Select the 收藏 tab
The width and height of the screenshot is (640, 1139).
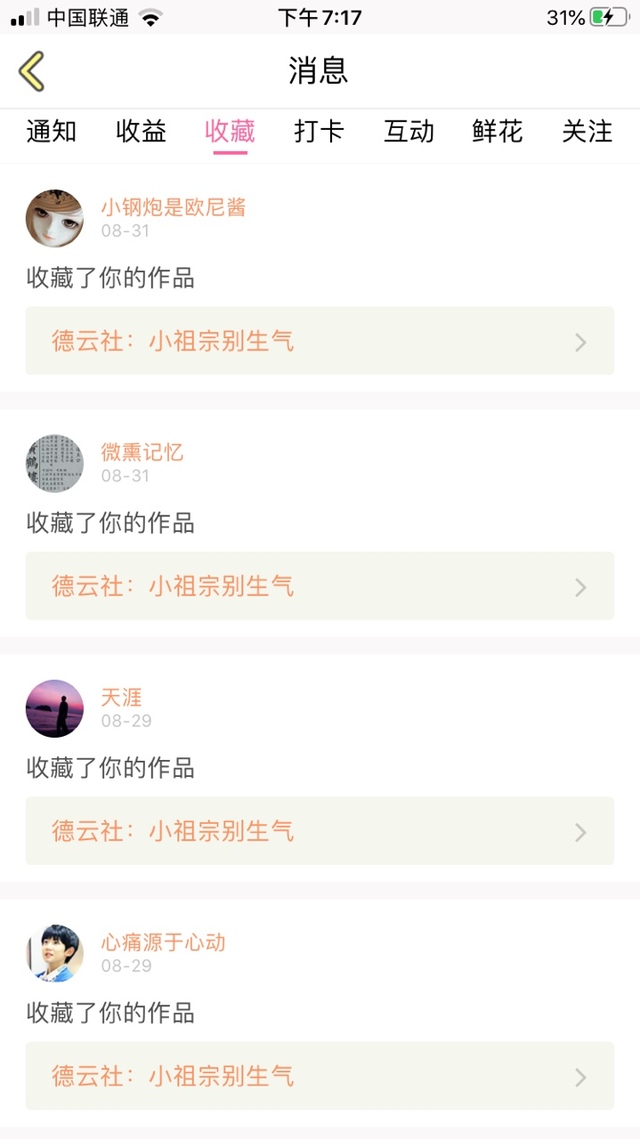pyautogui.click(x=230, y=131)
